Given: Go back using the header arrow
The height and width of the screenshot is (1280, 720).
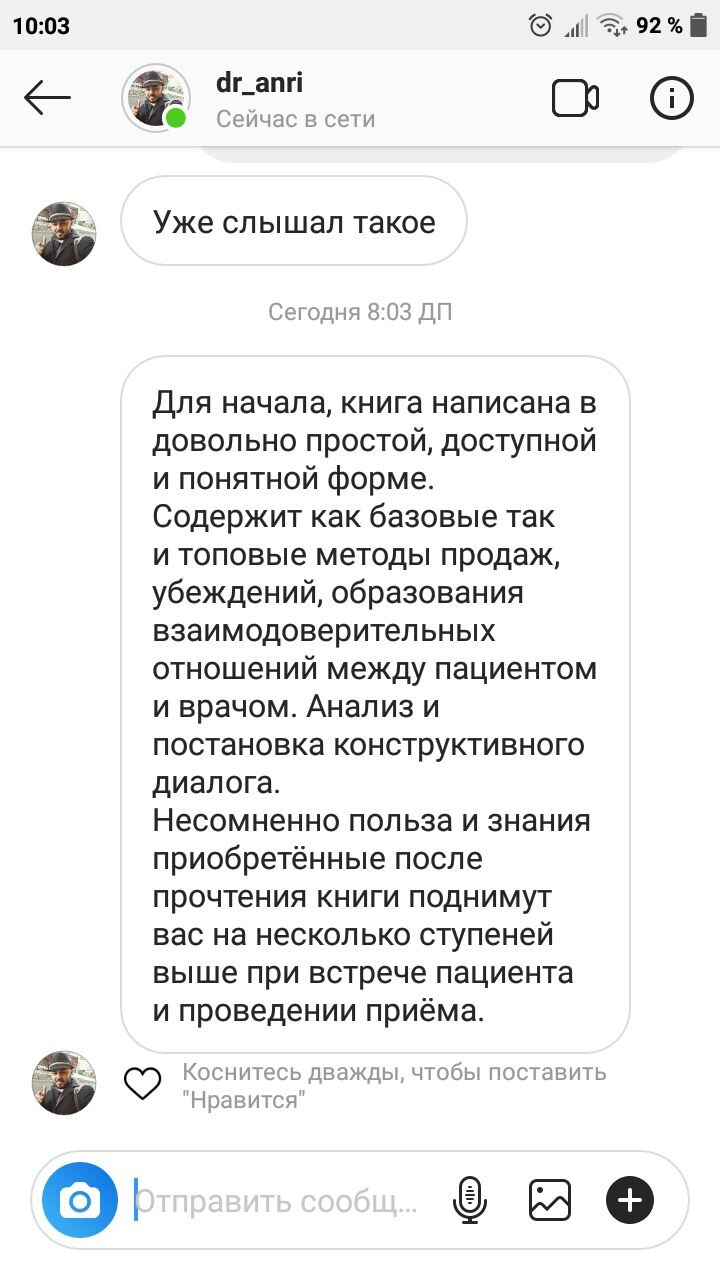Looking at the screenshot, I should (x=47, y=98).
